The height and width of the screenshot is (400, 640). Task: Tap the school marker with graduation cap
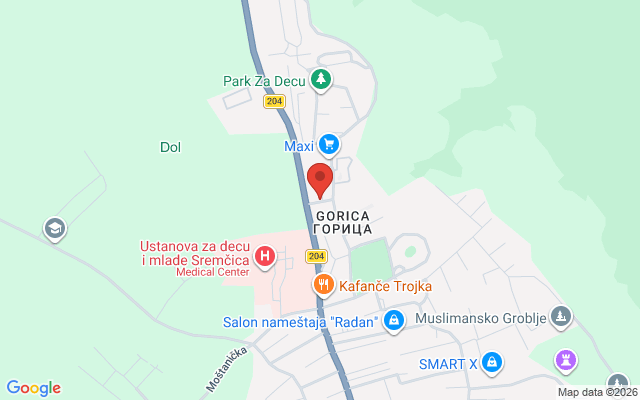coord(55,229)
